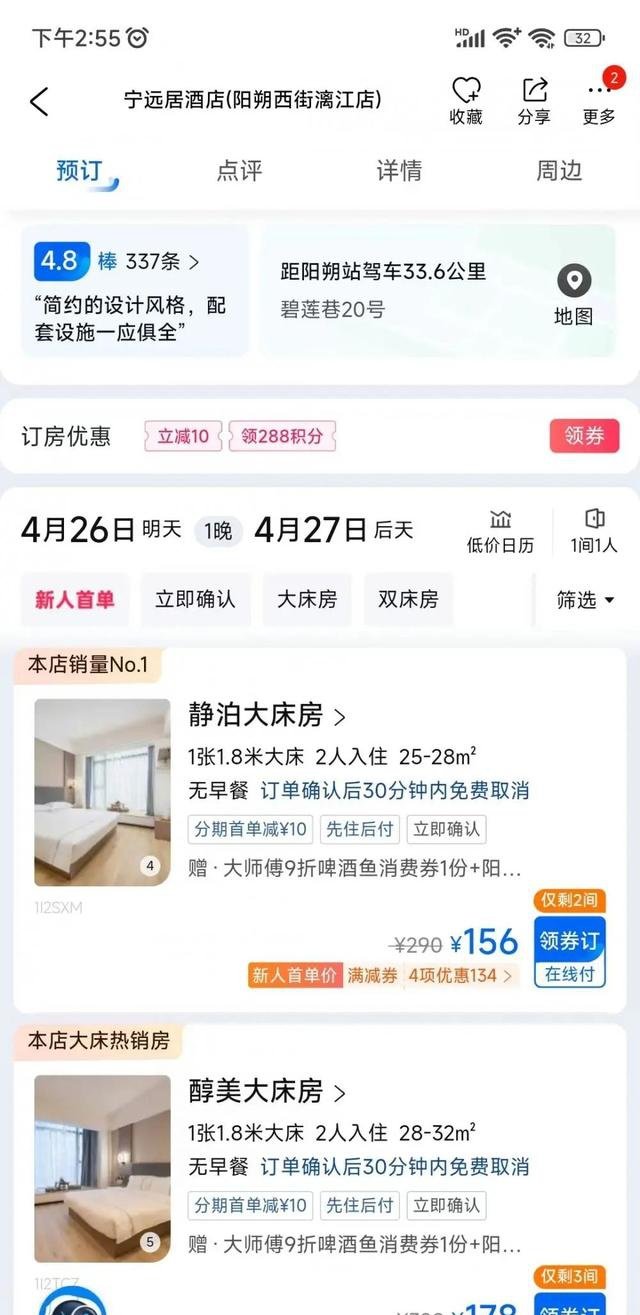640x1315 pixels.
Task: Filter by 立即确认
Action: [195, 599]
